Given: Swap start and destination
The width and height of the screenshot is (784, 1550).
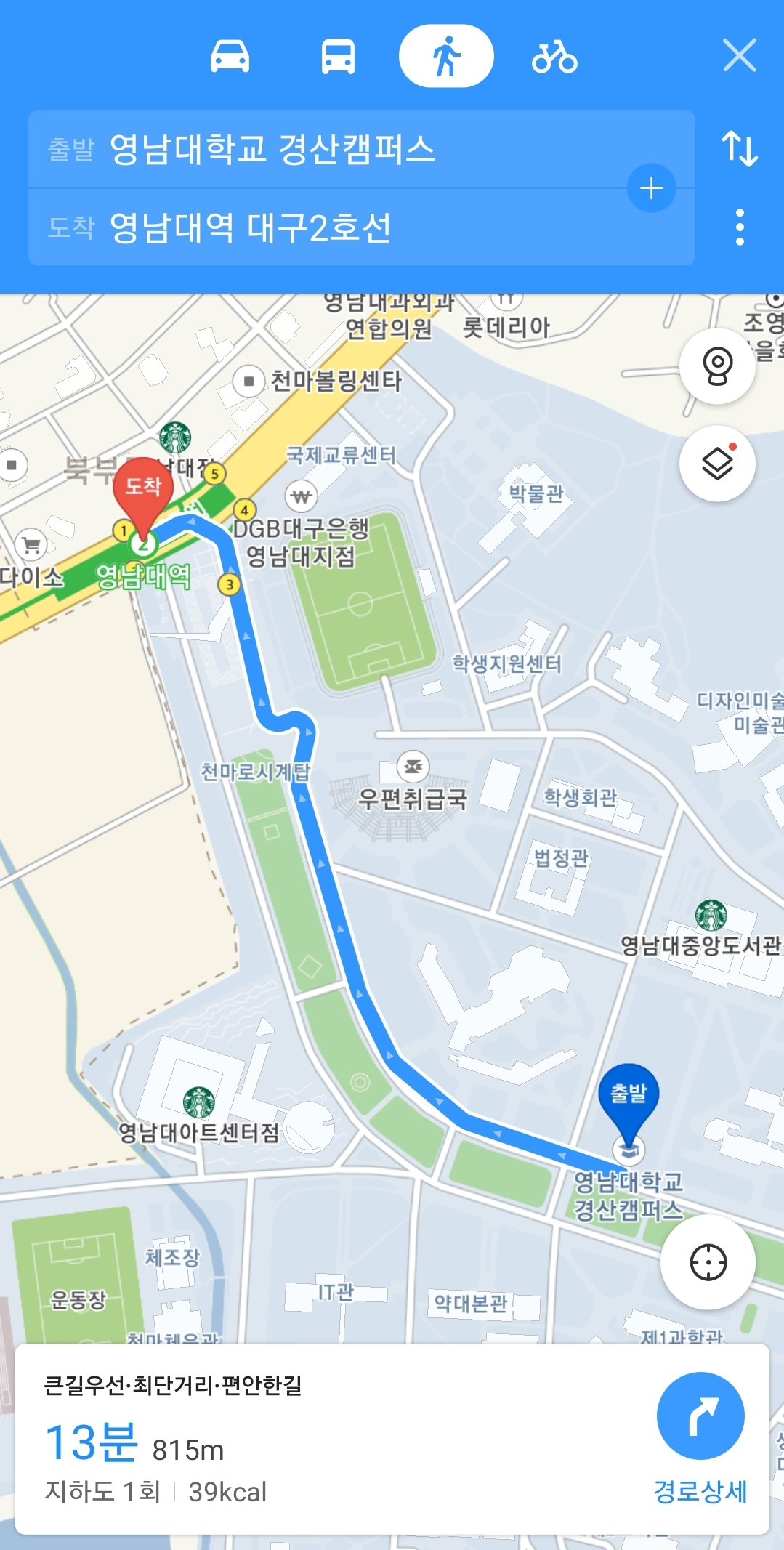Looking at the screenshot, I should [740, 148].
